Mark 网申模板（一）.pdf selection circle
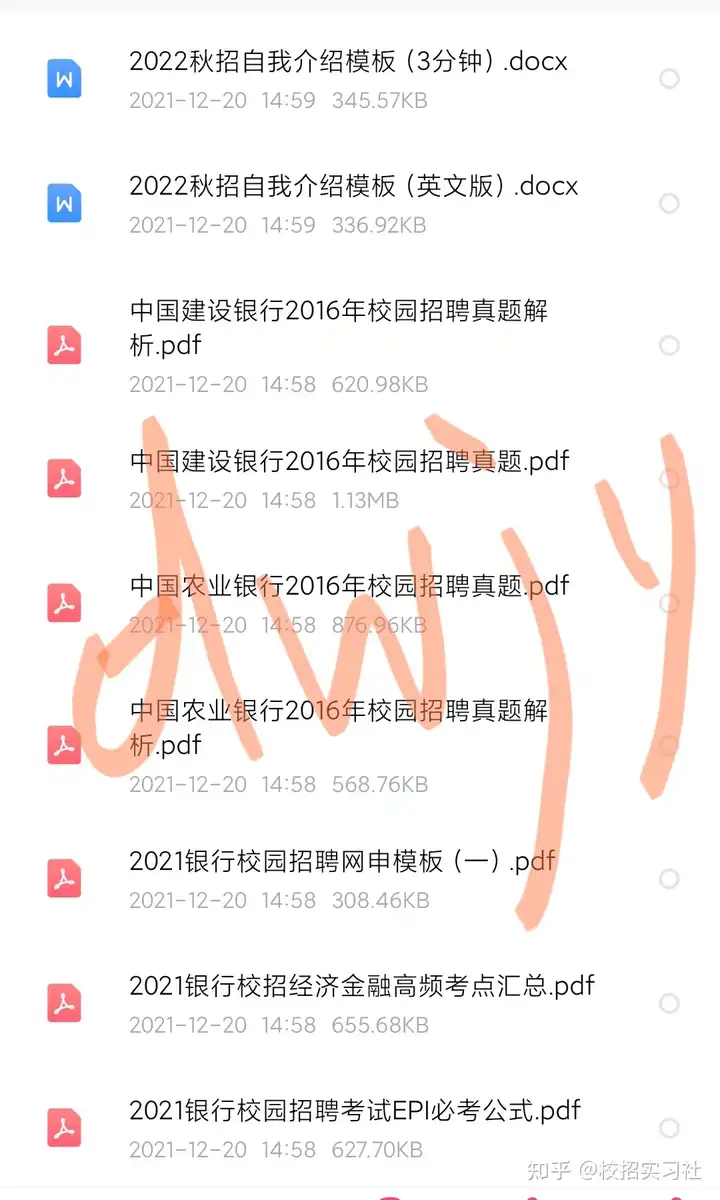 pyautogui.click(x=669, y=879)
